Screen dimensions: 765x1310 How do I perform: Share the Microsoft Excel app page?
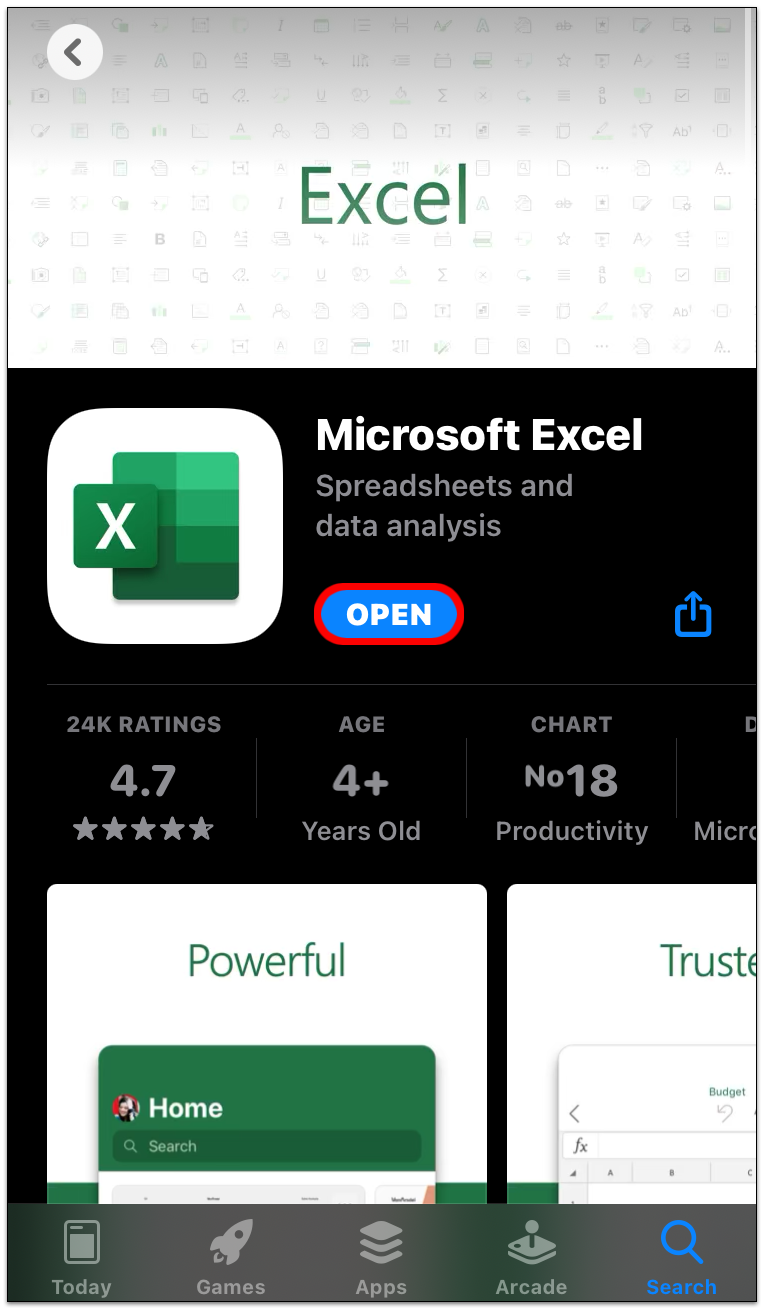tap(693, 614)
